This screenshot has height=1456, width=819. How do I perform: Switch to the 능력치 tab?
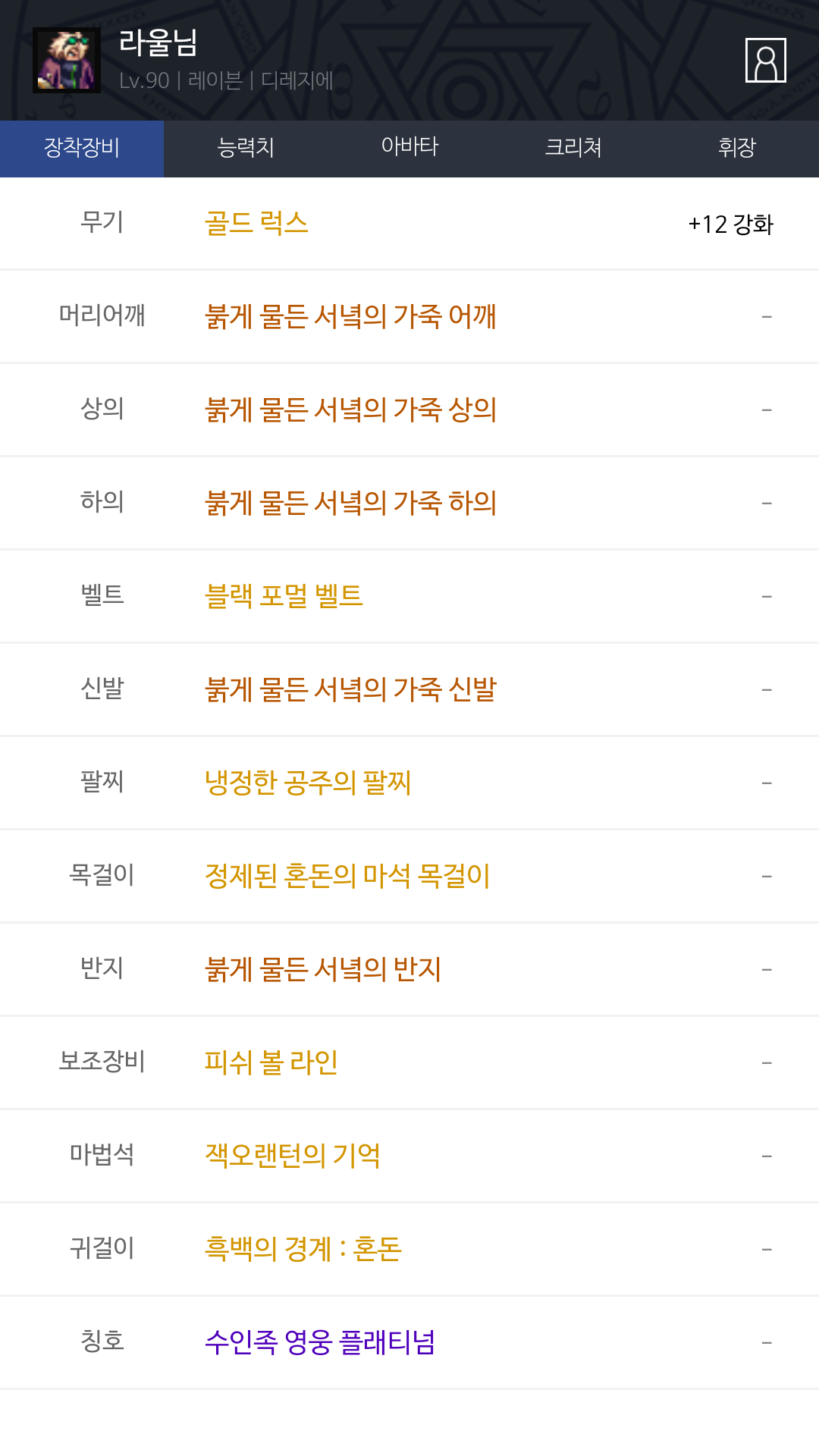(x=246, y=148)
